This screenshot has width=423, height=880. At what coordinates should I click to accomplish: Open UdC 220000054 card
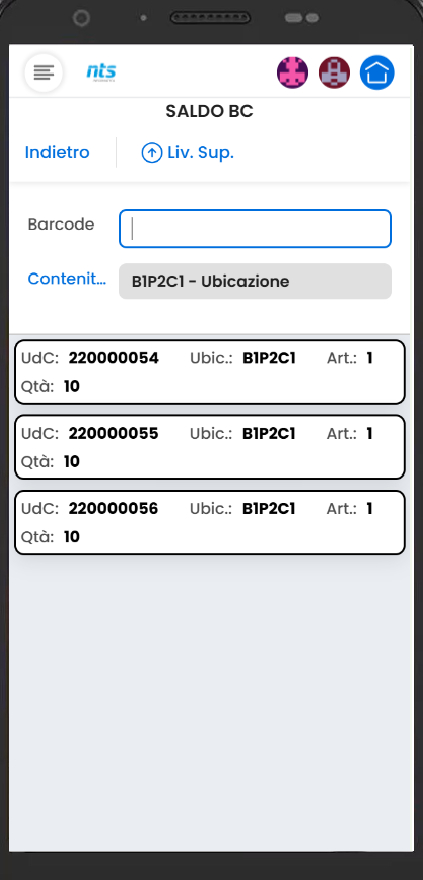pos(210,372)
